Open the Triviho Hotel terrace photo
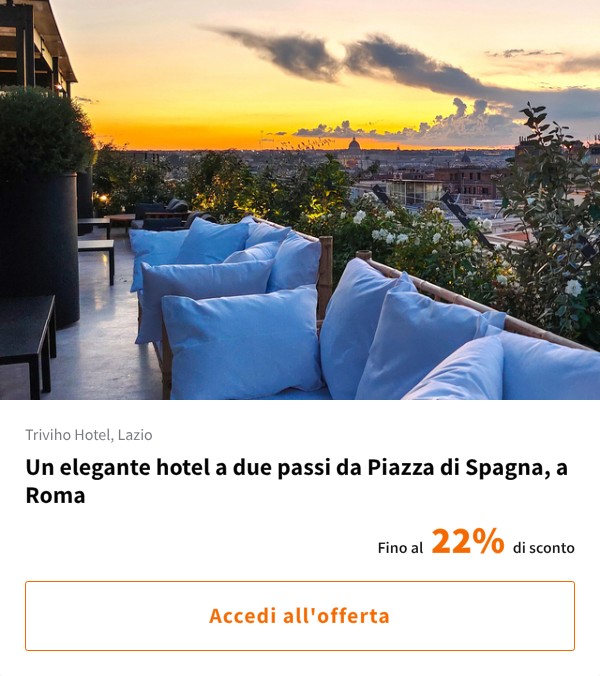 [300, 200]
